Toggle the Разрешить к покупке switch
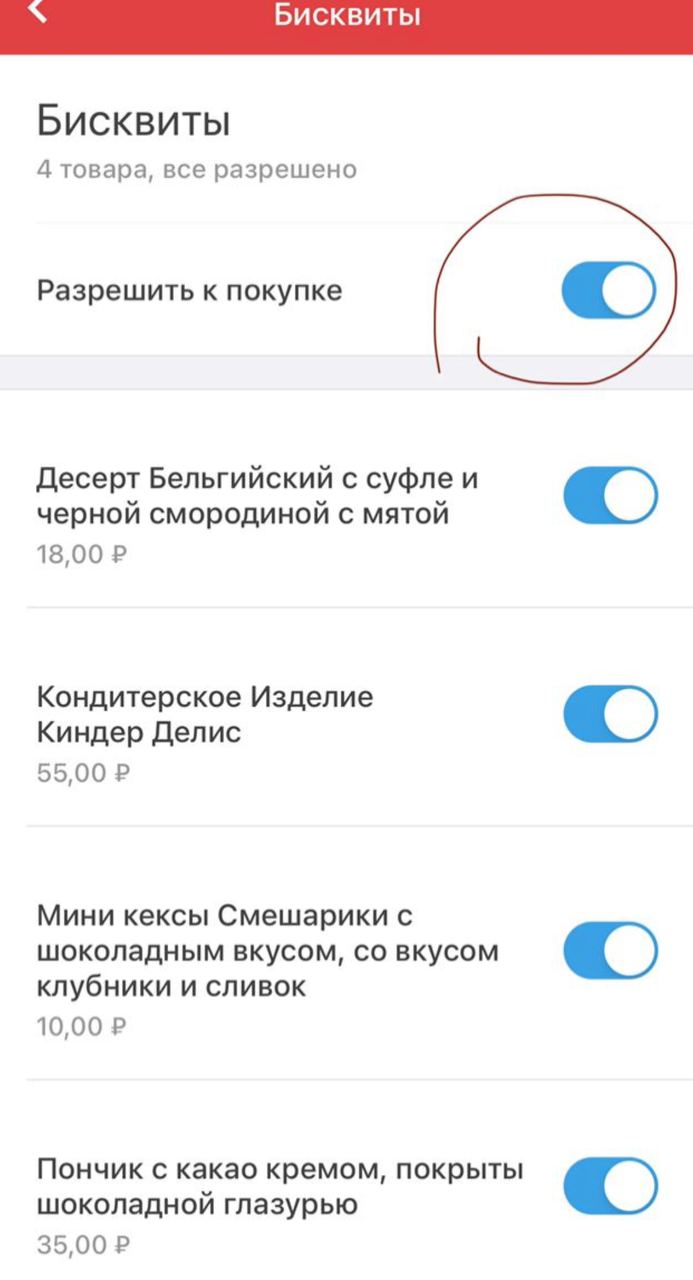The width and height of the screenshot is (693, 1280). (x=609, y=291)
